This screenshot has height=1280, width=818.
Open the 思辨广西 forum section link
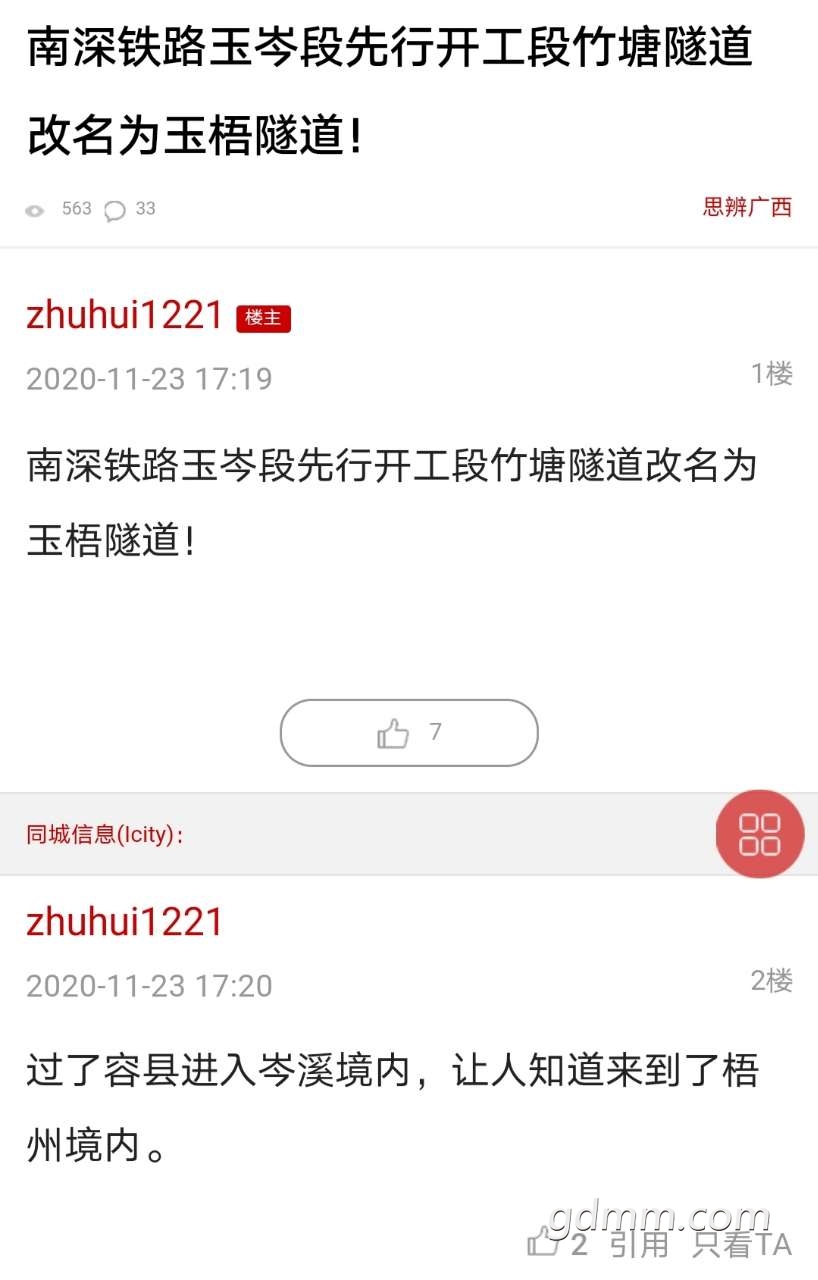pos(747,207)
